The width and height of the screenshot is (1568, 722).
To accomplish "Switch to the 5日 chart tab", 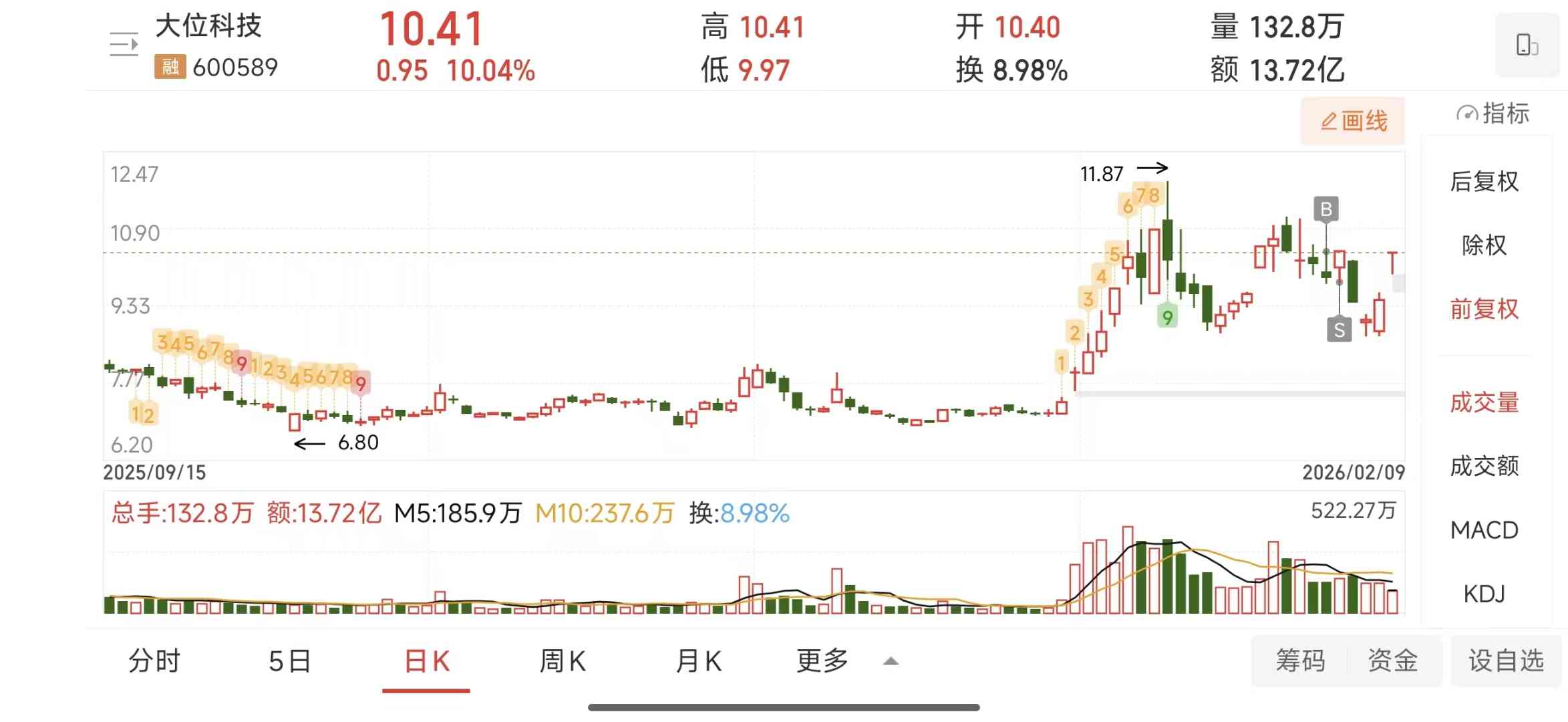I will tap(290, 661).
